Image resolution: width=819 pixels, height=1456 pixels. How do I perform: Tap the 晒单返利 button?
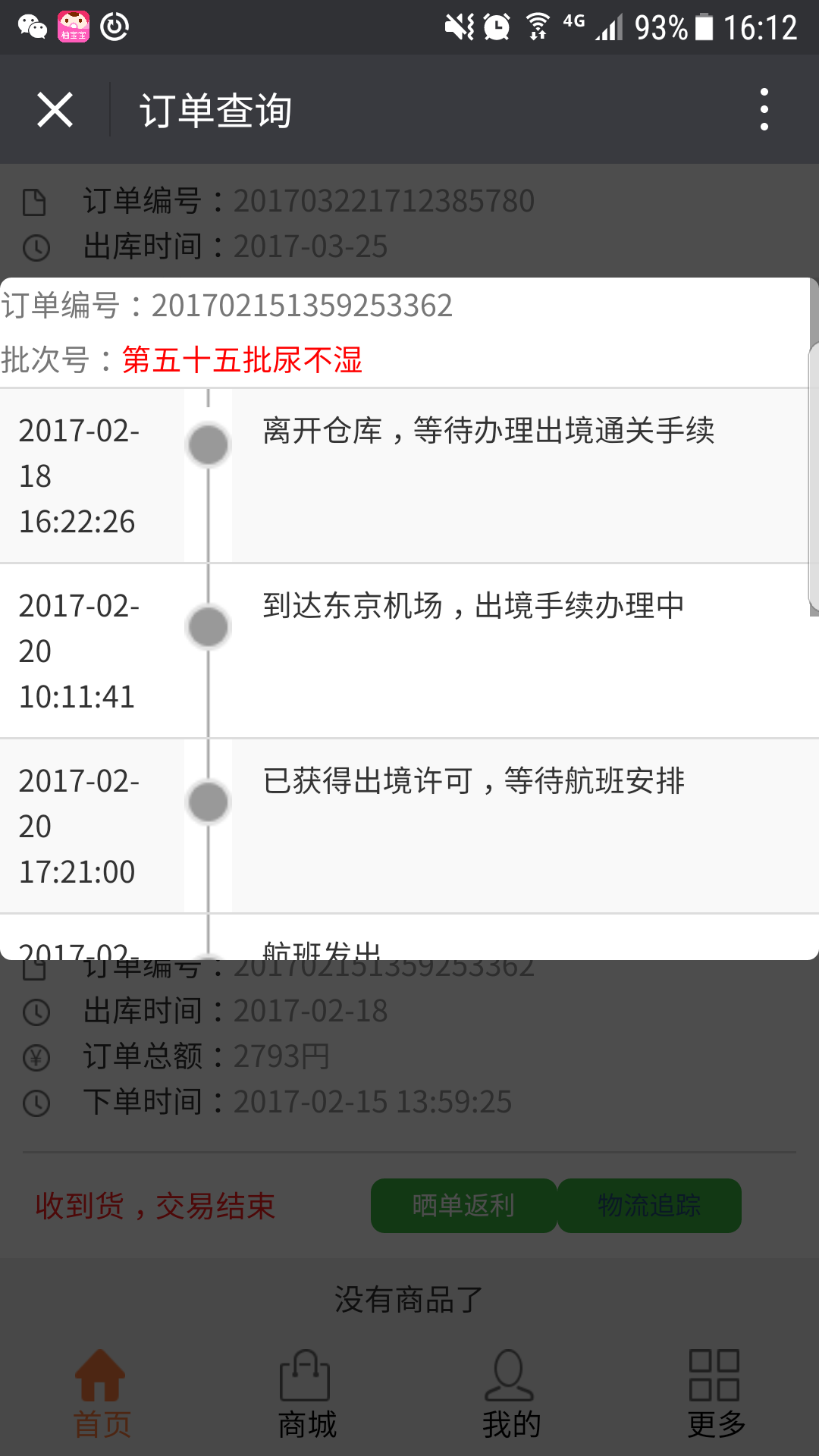463,1205
